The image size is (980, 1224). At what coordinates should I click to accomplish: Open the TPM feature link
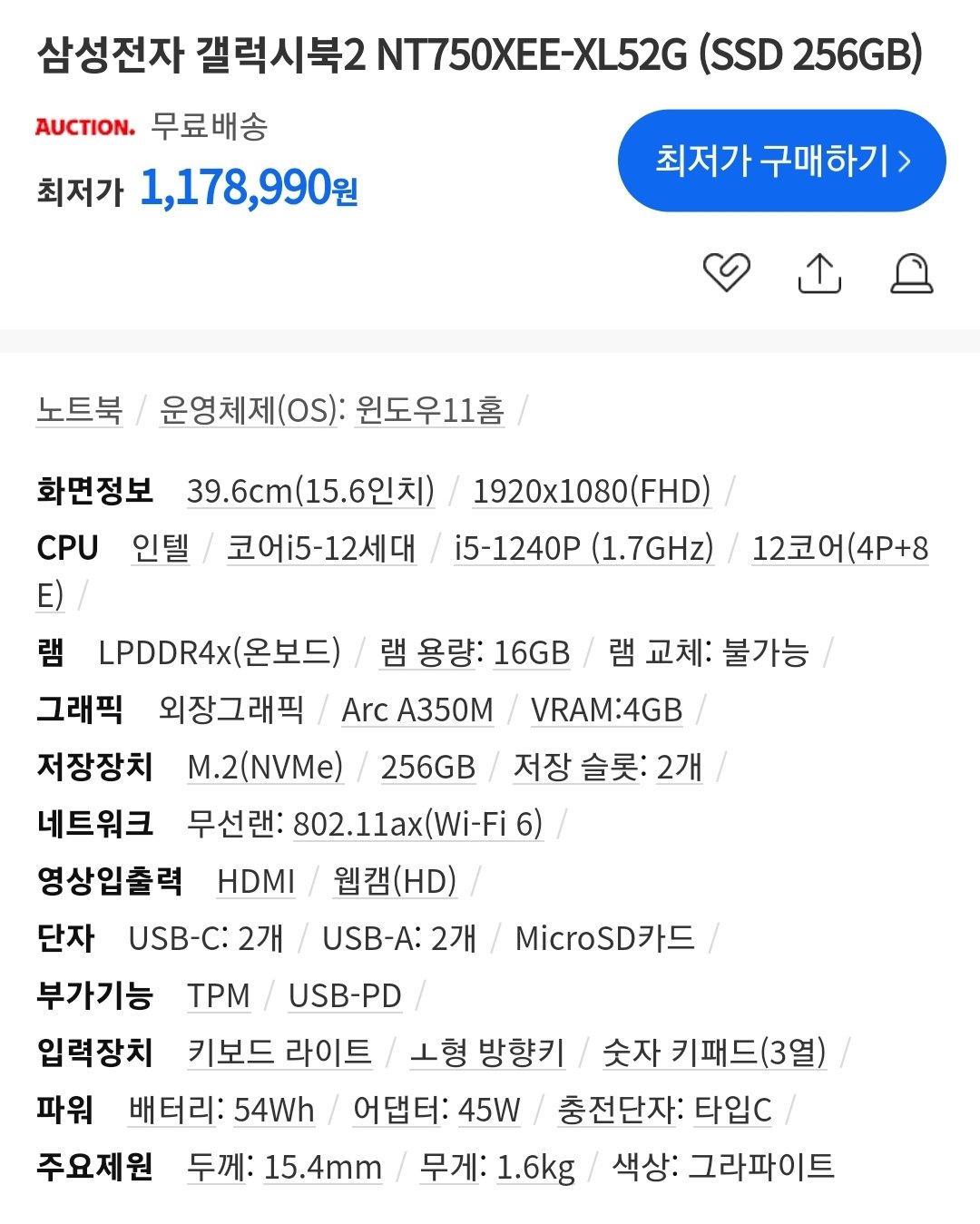click(x=219, y=995)
